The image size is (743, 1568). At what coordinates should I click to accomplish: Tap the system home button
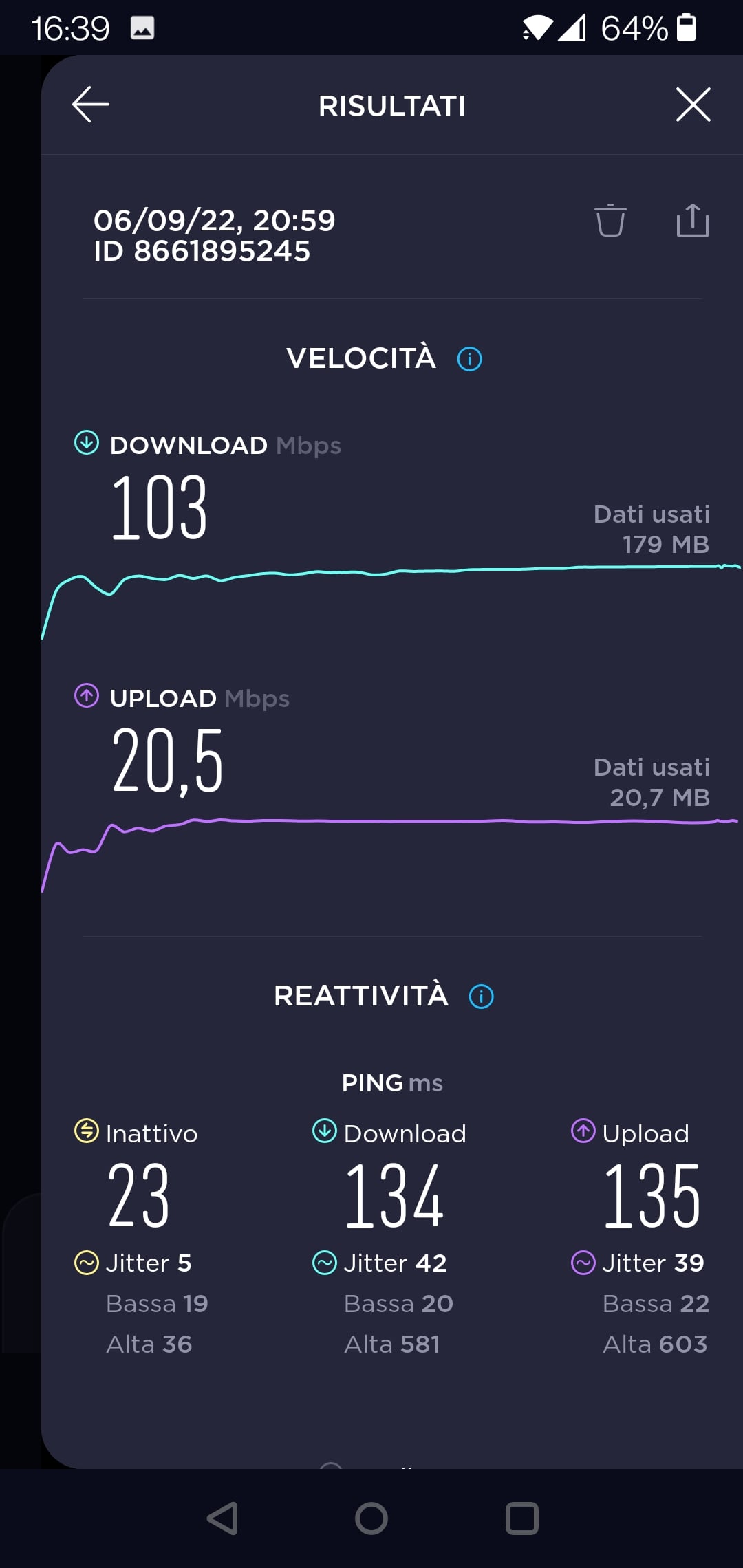(371, 1518)
